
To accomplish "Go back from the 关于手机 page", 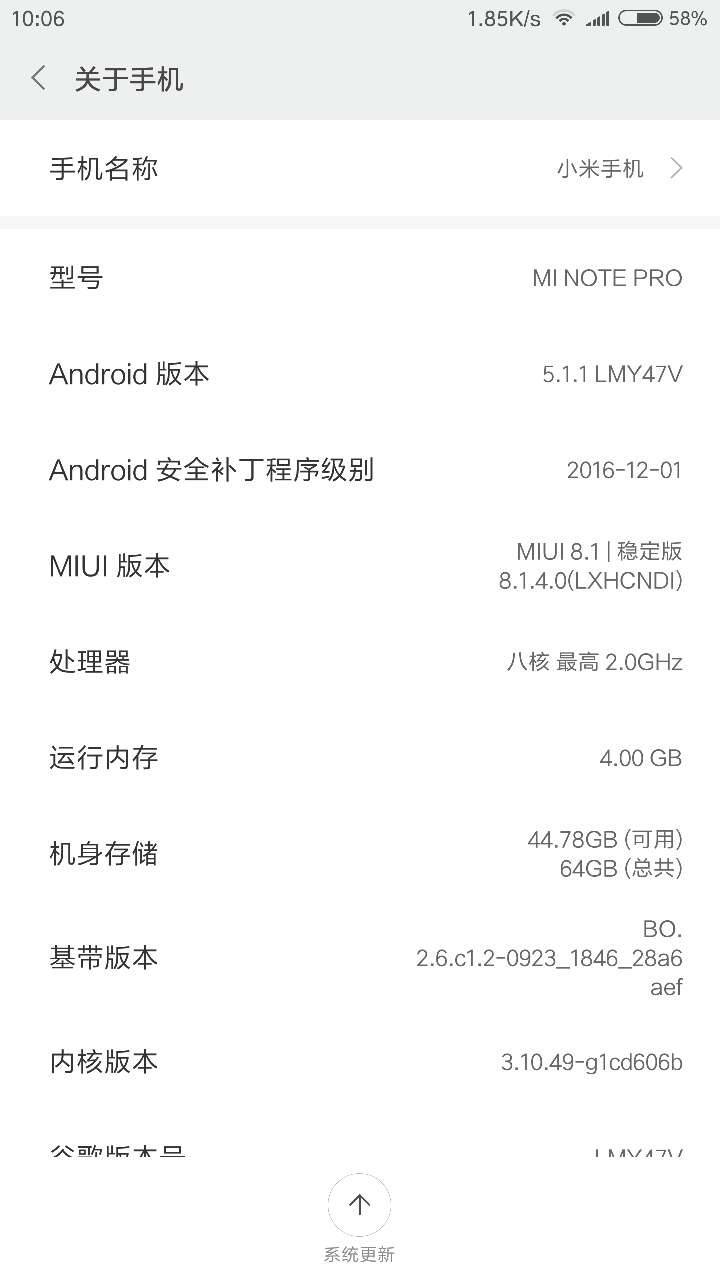I will tap(39, 79).
